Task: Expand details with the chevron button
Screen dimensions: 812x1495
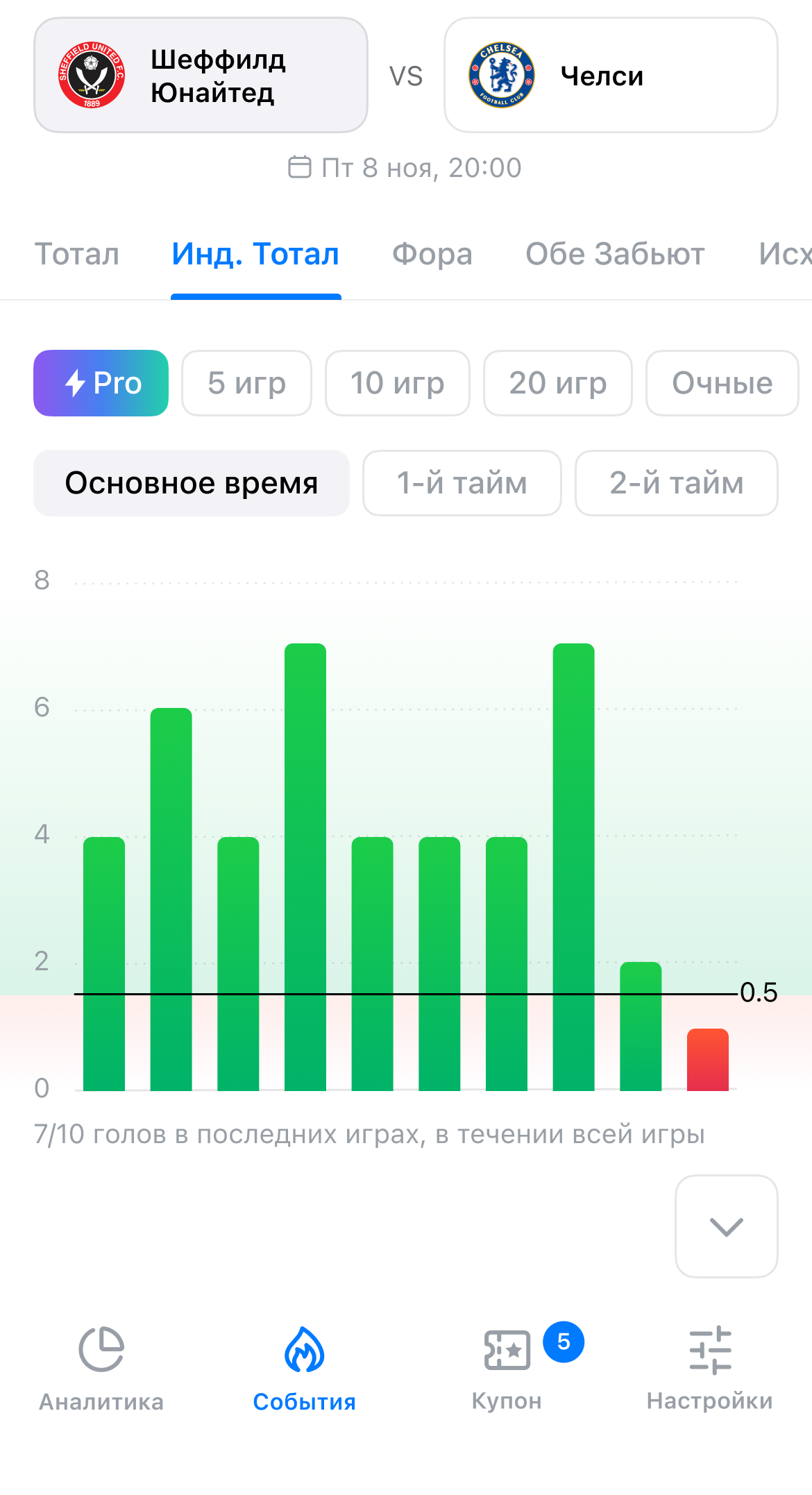Action: (727, 1226)
